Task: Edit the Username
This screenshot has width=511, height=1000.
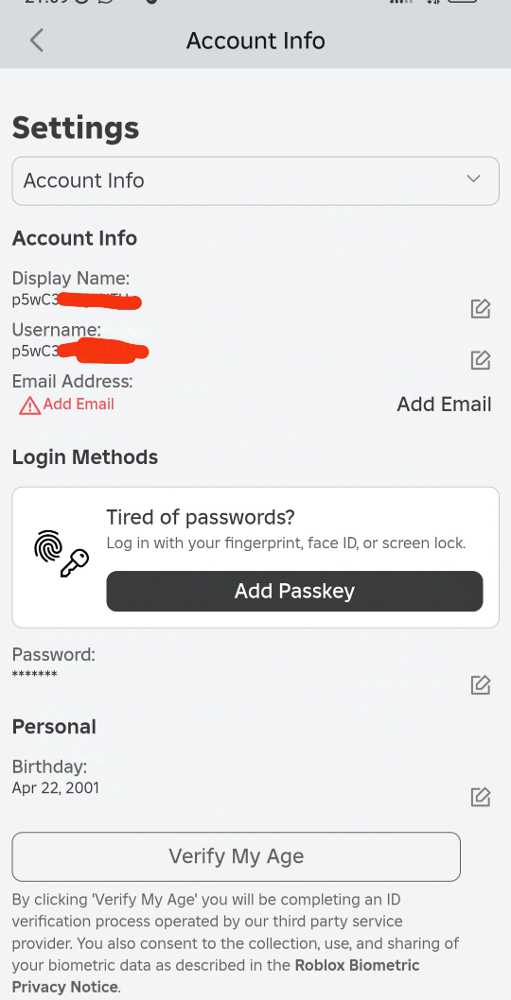Action: pos(480,360)
